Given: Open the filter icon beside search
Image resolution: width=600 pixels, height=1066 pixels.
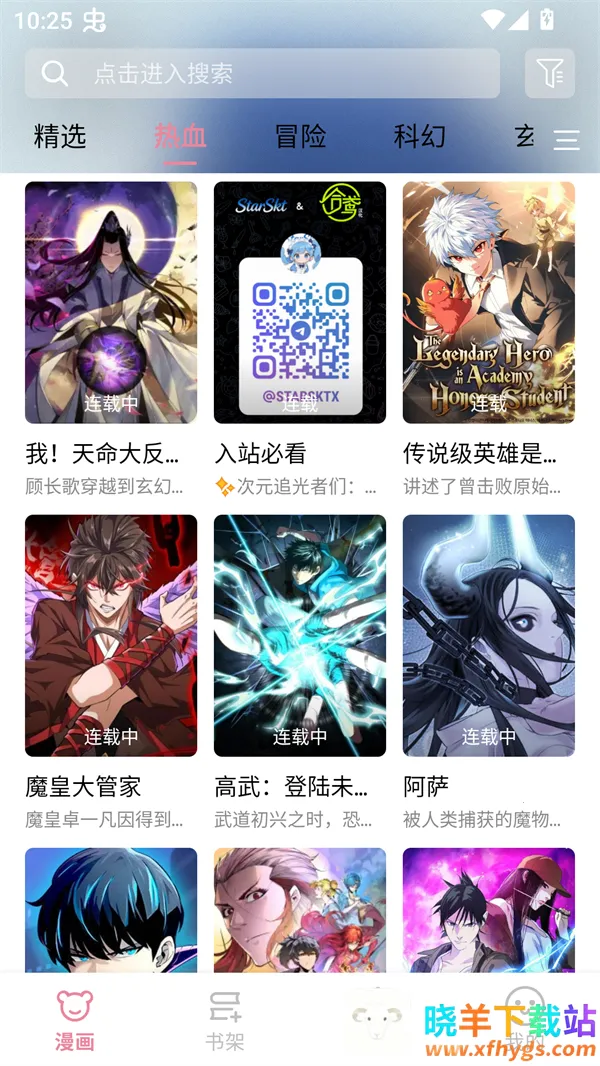Looking at the screenshot, I should coord(549,73).
